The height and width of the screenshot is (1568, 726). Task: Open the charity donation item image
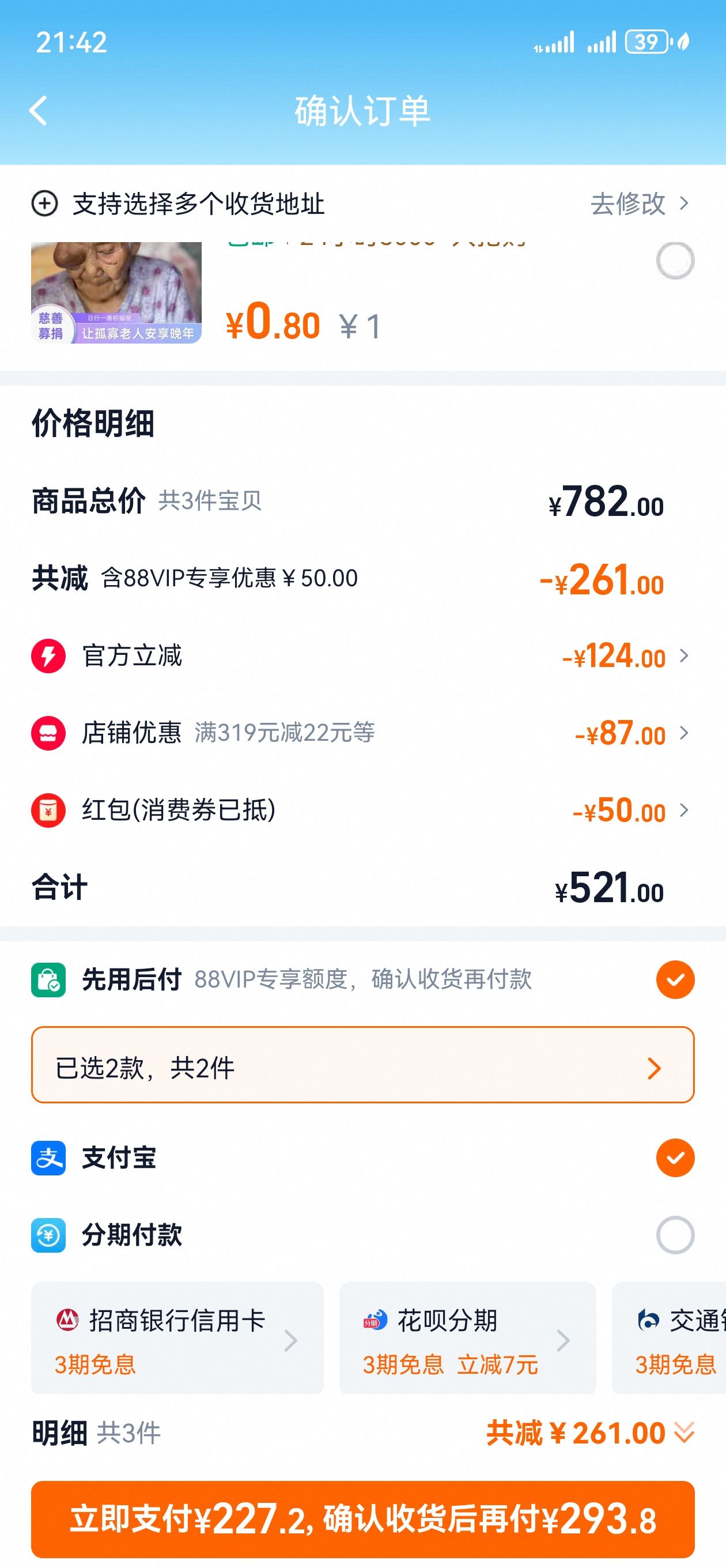tap(116, 292)
